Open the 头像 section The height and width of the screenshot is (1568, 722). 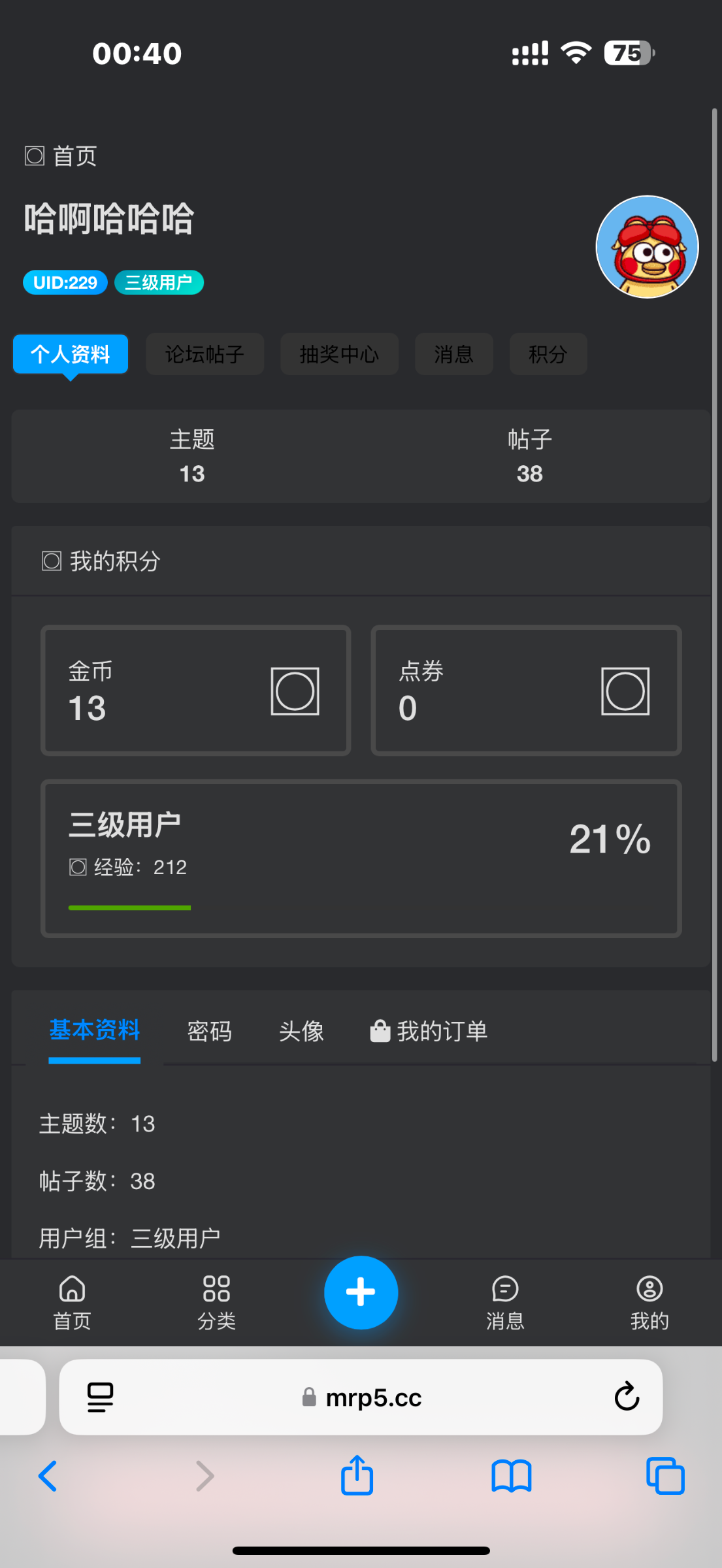[x=301, y=1031]
